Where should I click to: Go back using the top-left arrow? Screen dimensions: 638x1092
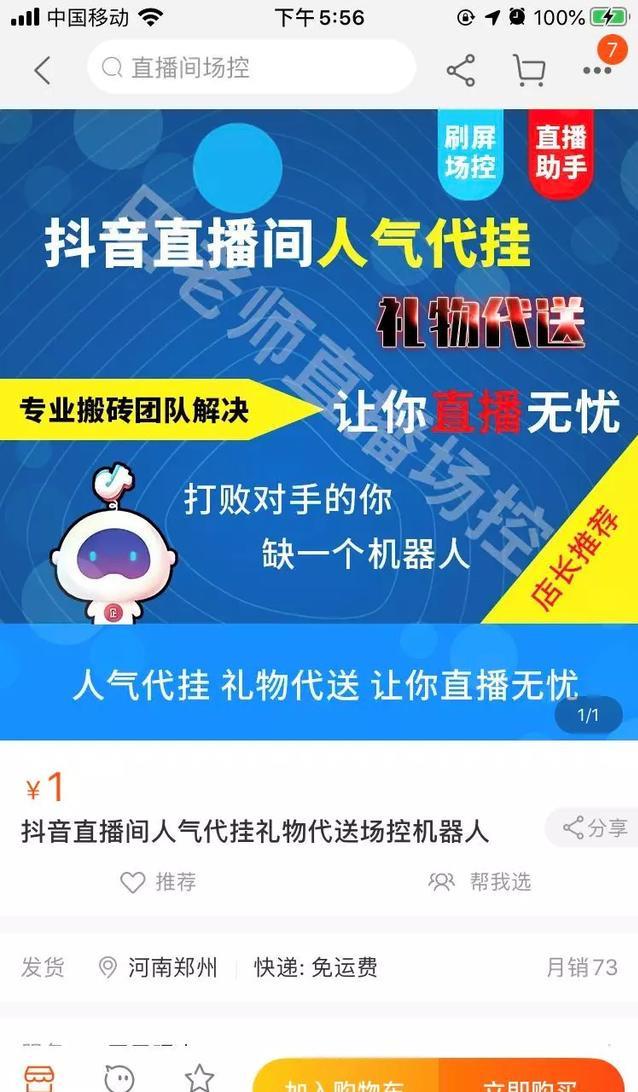coord(42,70)
